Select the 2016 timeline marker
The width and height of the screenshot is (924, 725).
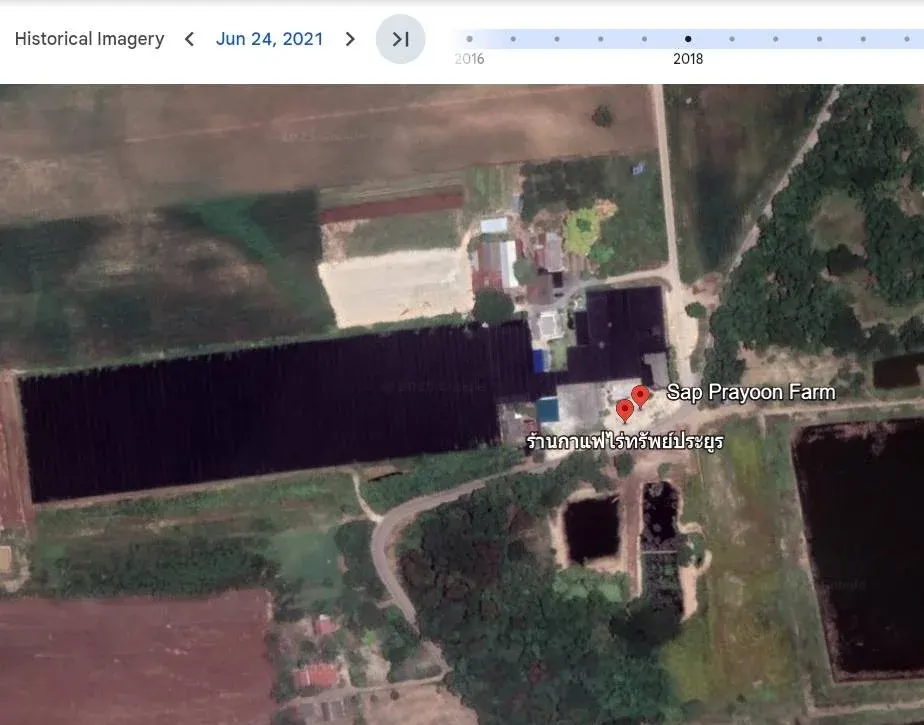point(469,40)
